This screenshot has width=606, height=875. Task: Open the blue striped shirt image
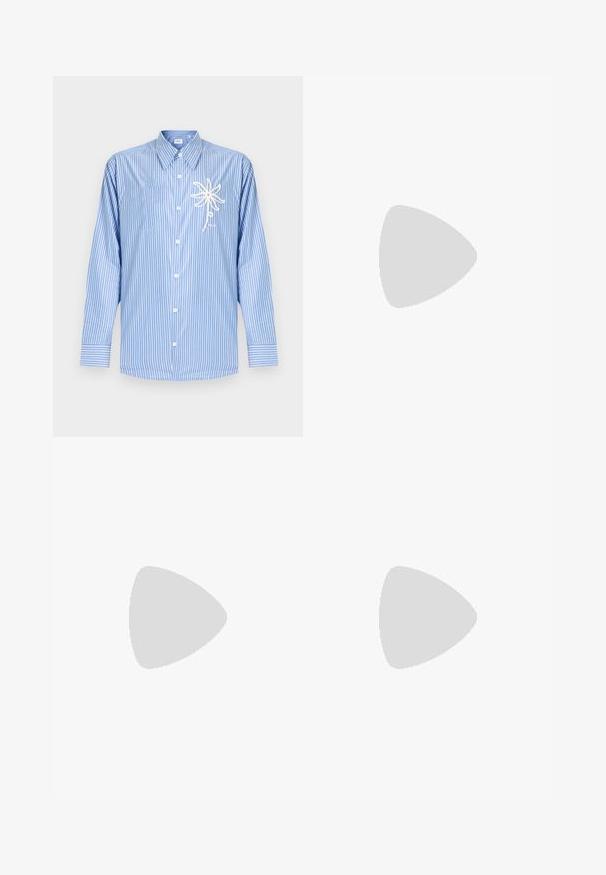click(177, 256)
